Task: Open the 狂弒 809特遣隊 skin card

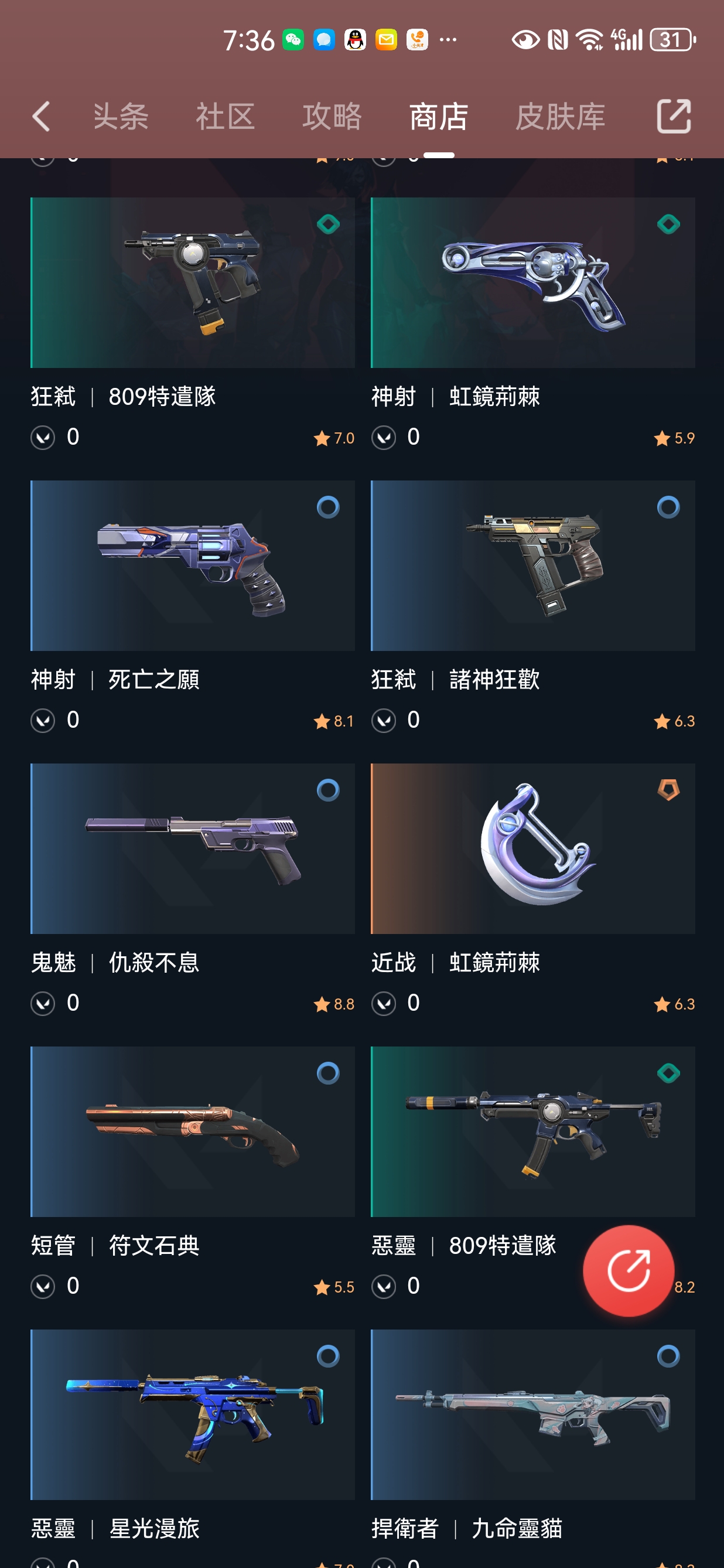Action: 192,282
